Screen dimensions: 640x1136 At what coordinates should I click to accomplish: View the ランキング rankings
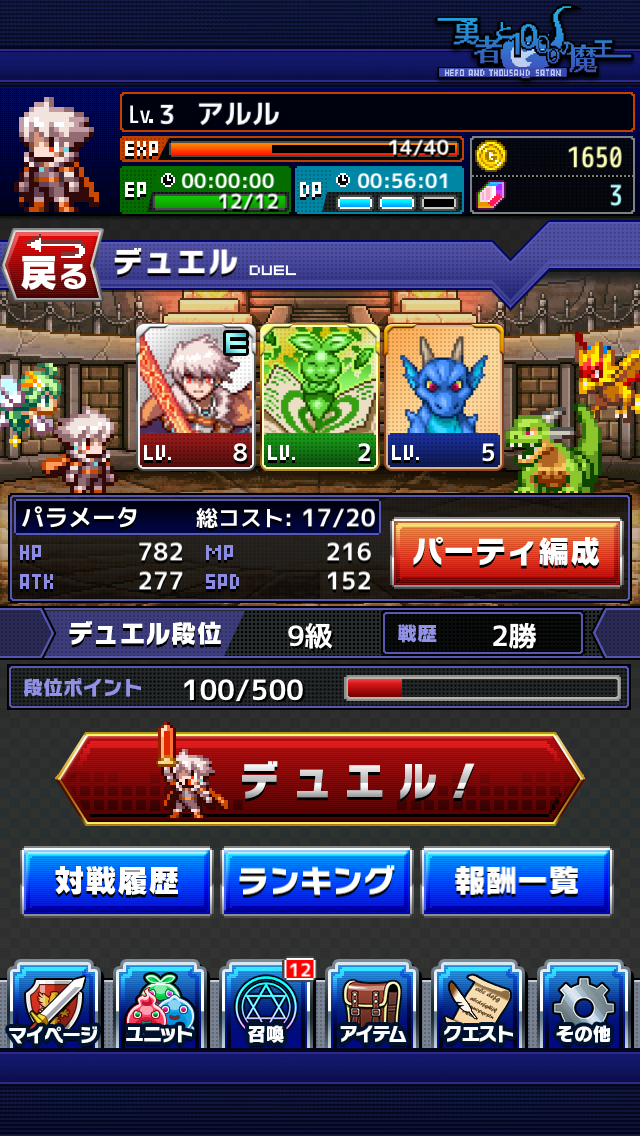point(317,882)
